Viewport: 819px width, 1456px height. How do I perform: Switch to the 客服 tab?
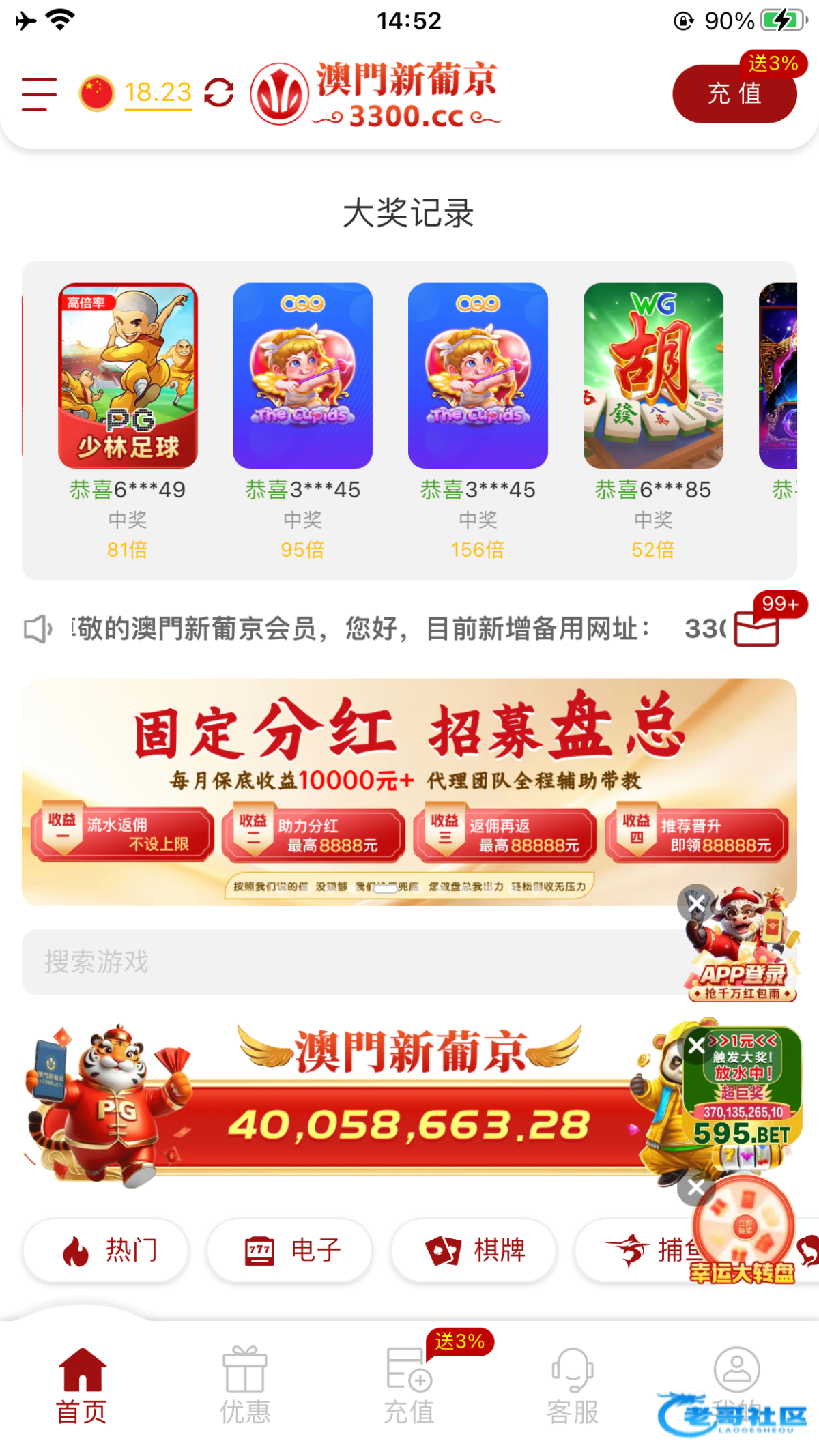573,1385
